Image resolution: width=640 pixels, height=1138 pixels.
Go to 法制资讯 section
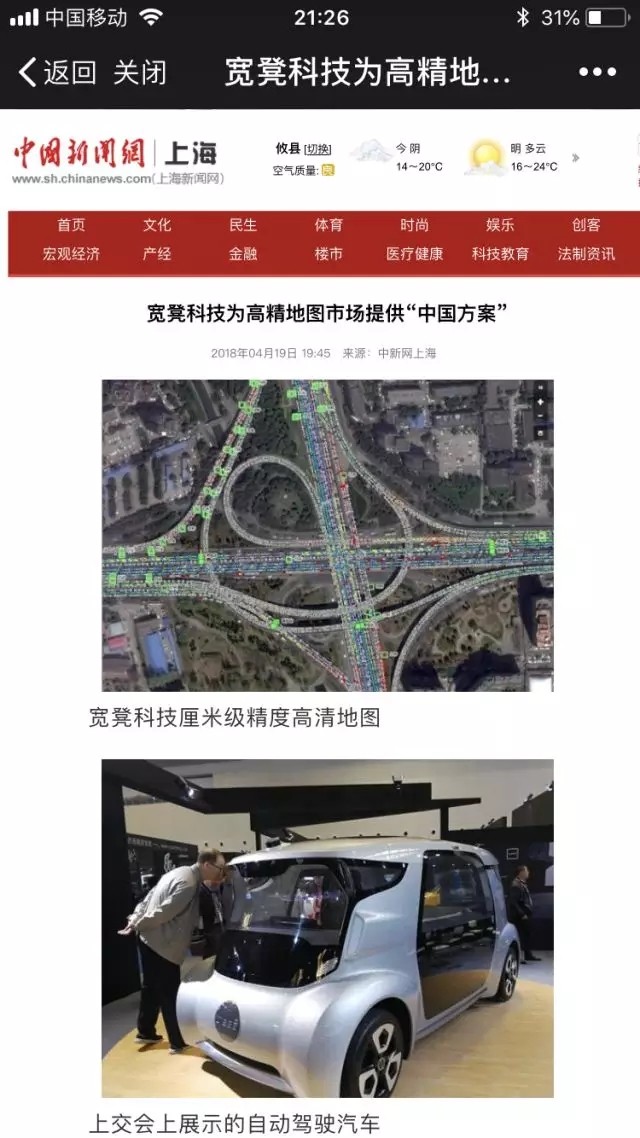coord(587,254)
